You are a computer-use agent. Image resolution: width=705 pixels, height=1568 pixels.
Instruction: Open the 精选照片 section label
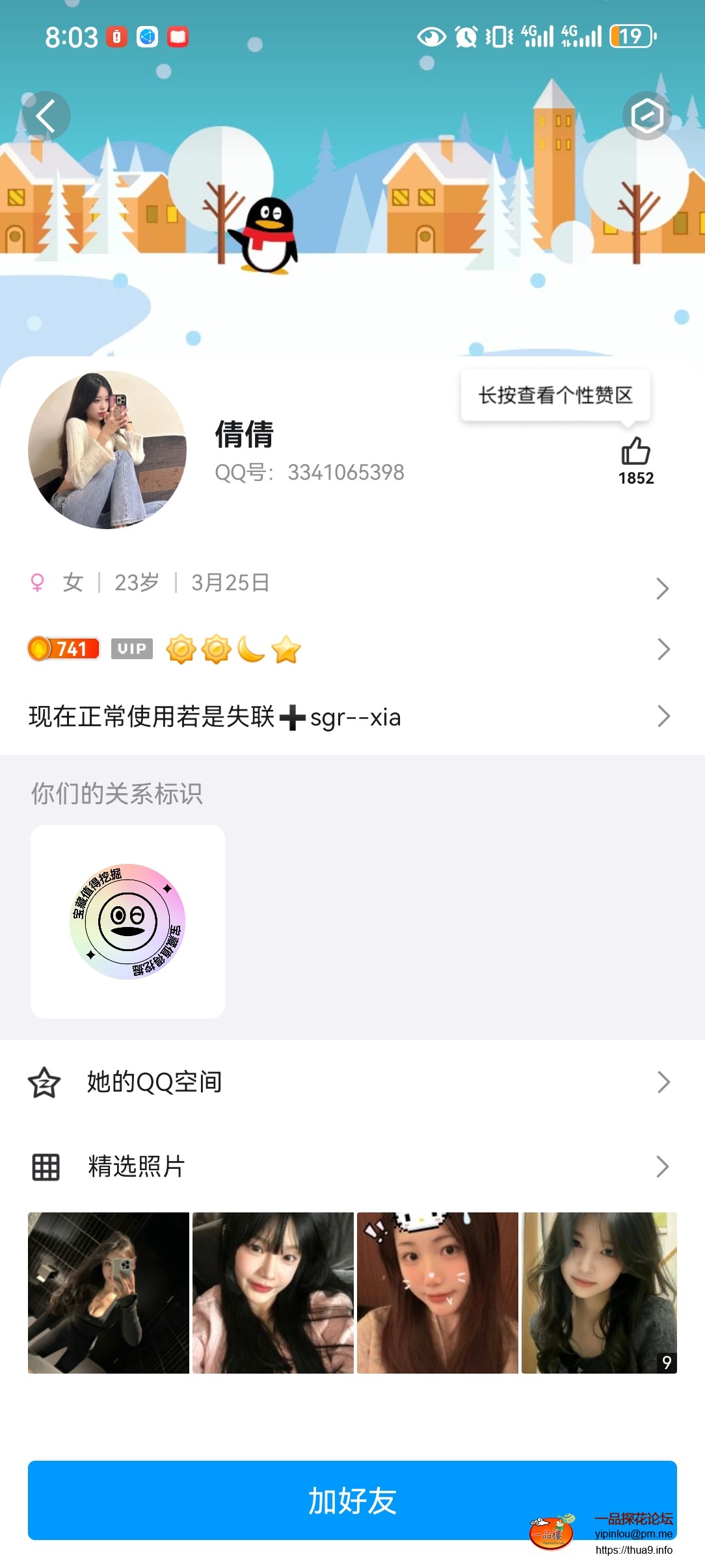point(136,1167)
